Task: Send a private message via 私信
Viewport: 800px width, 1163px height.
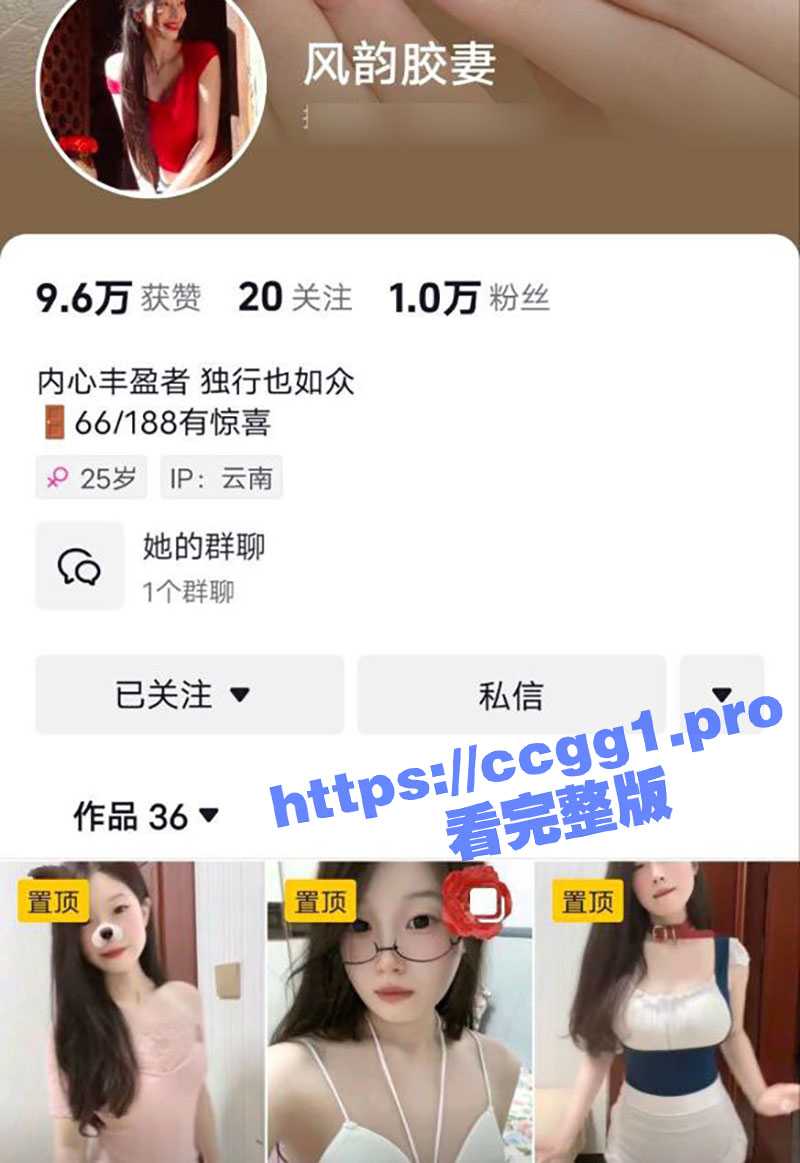Action: [x=511, y=695]
